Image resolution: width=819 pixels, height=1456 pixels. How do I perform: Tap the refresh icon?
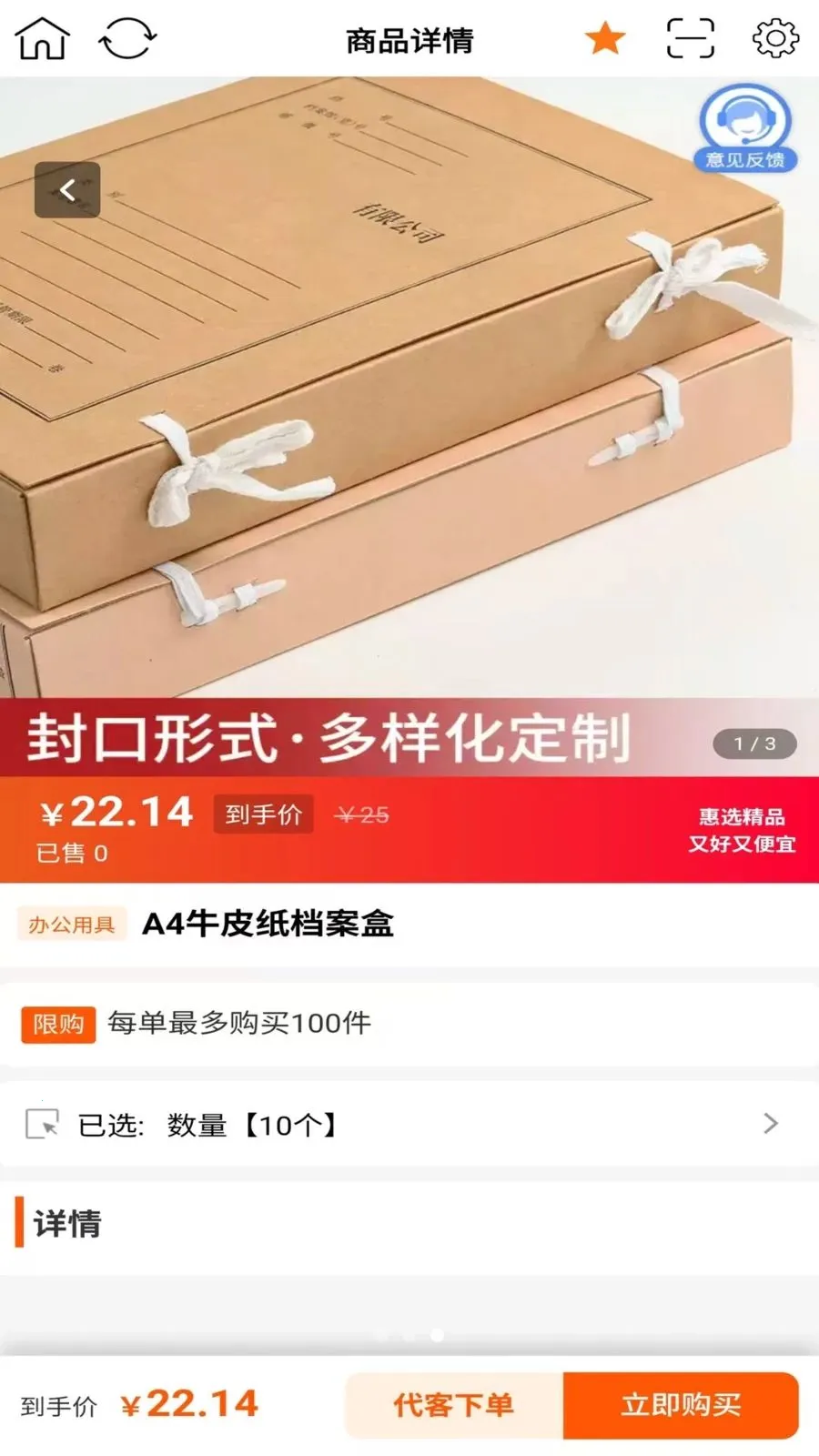tap(127, 38)
